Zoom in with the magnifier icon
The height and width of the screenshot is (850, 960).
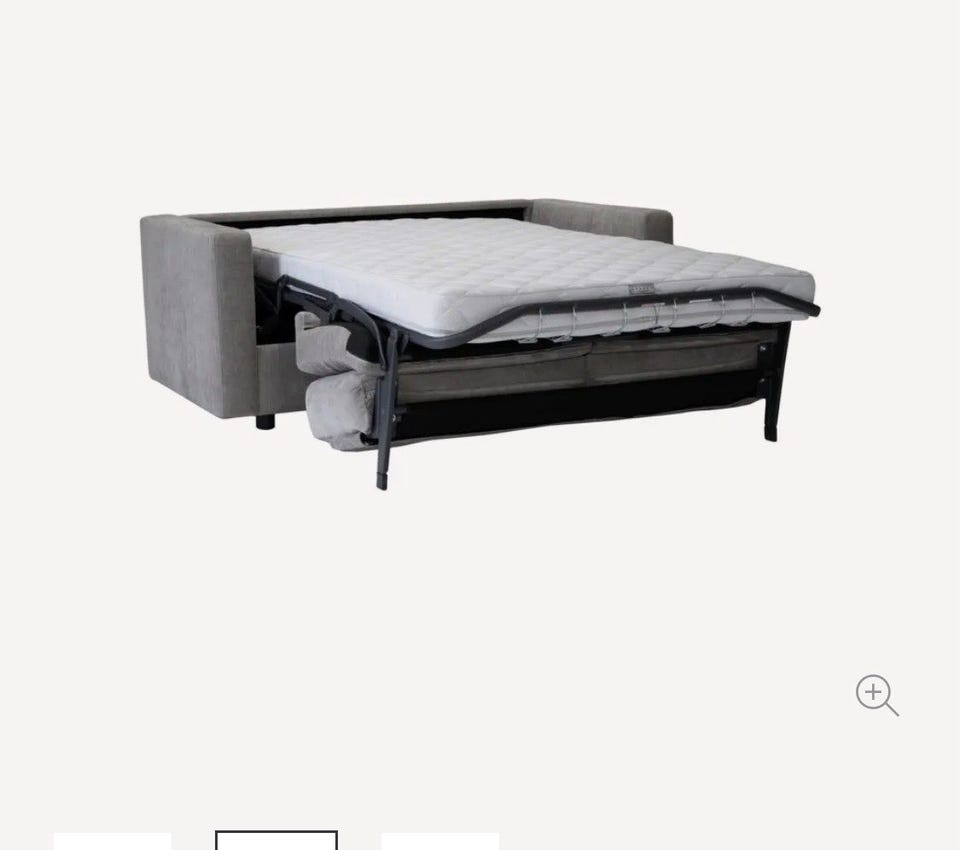pyautogui.click(x=876, y=694)
